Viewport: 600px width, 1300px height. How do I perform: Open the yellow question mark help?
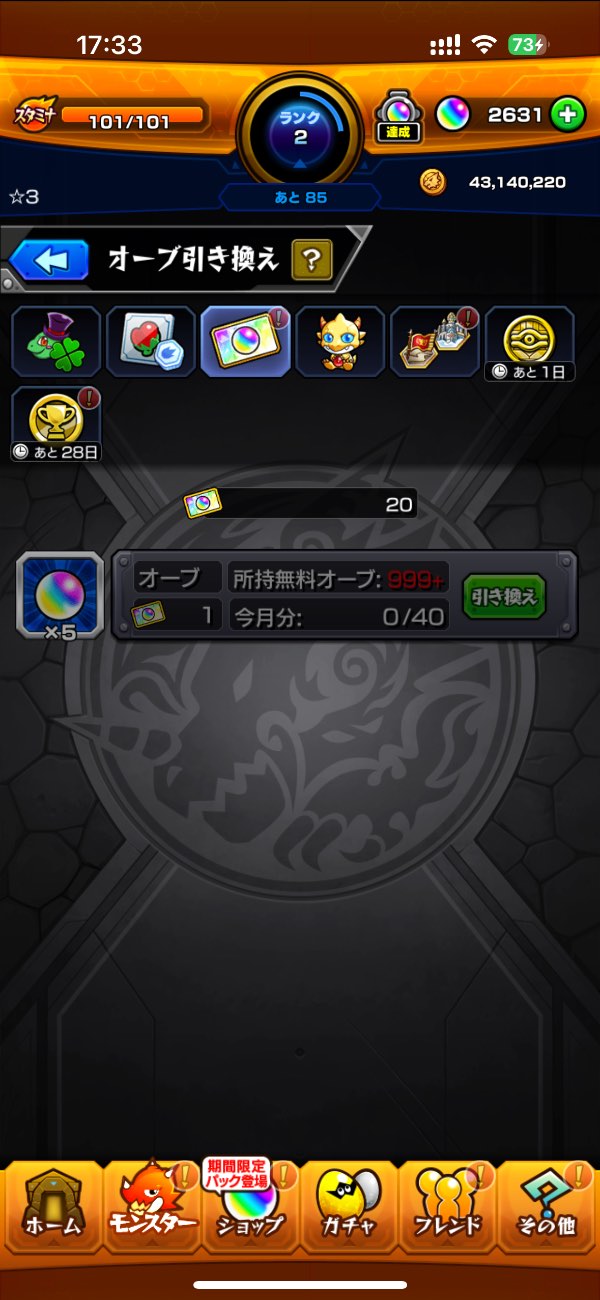tap(312, 261)
